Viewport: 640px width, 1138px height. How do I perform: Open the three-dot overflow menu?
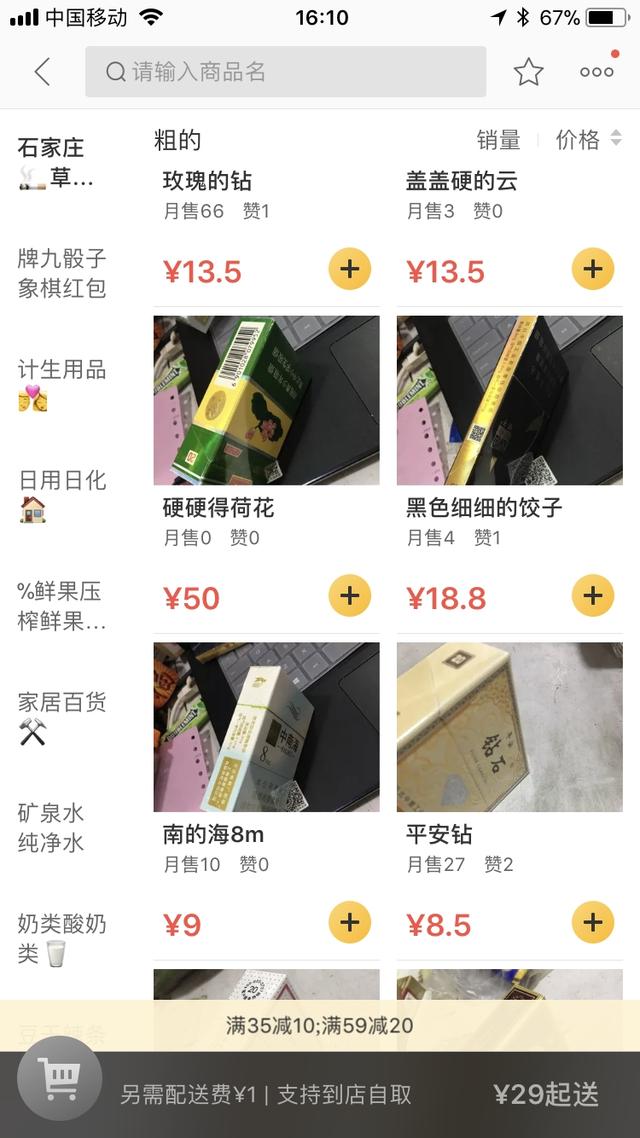[x=597, y=72]
